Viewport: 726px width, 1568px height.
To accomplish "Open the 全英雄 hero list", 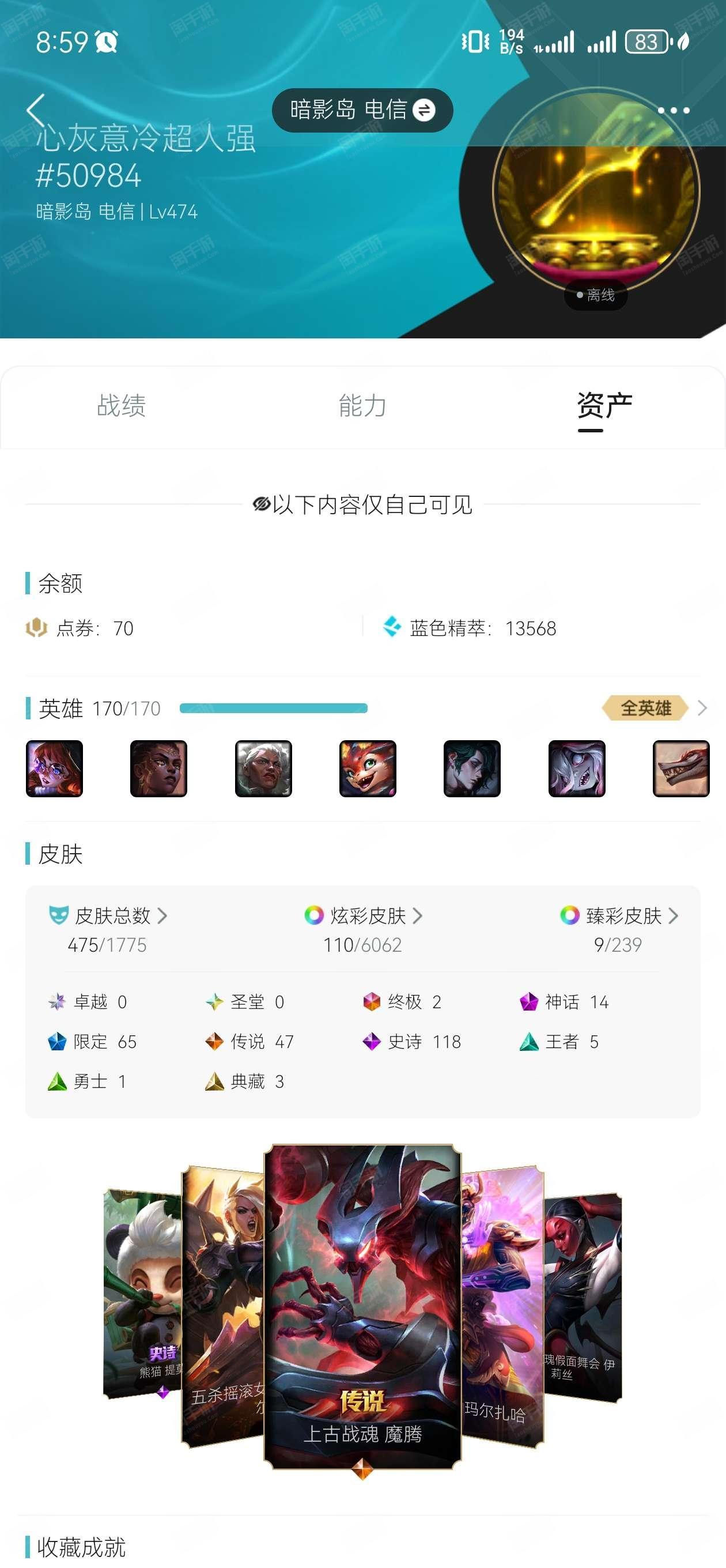I will [654, 708].
